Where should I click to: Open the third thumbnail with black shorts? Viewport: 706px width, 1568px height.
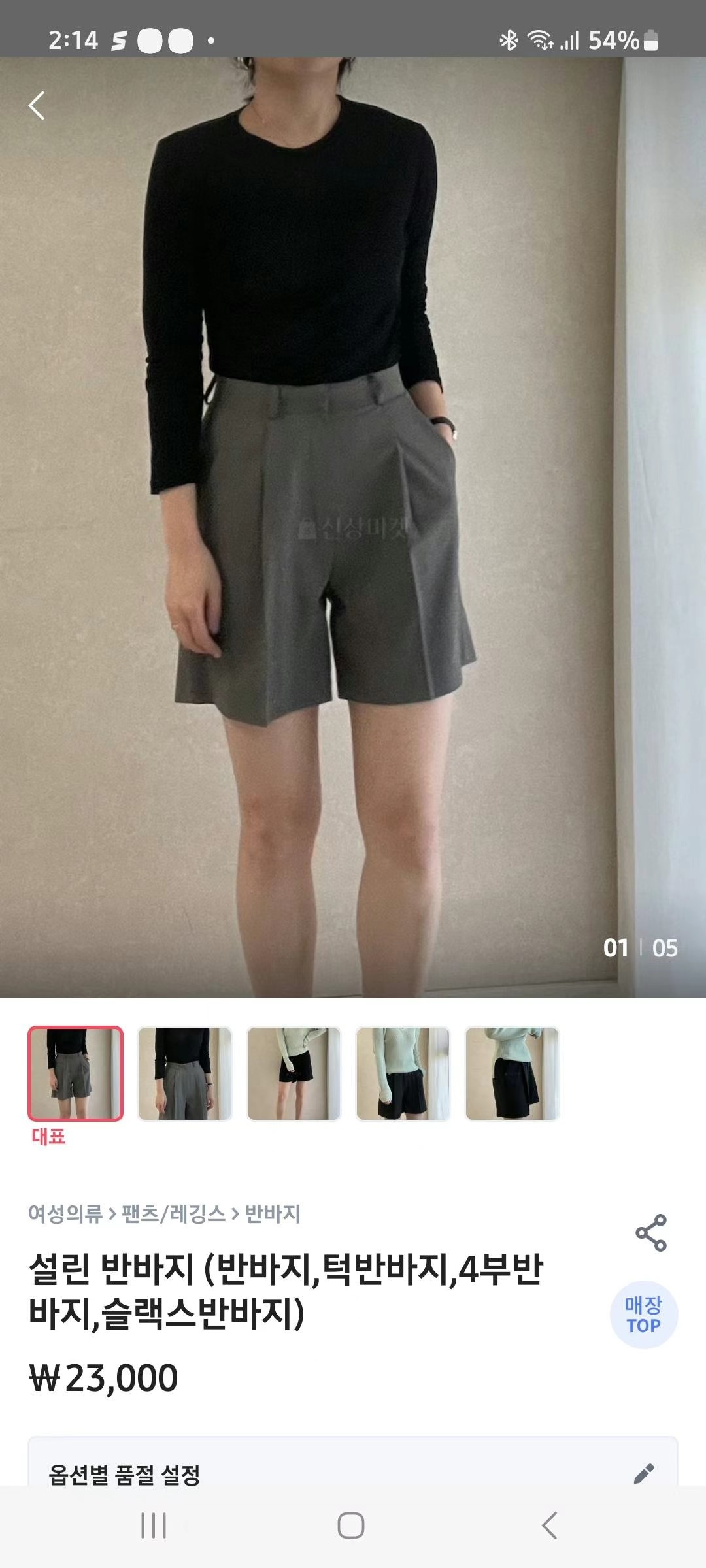tap(294, 1073)
